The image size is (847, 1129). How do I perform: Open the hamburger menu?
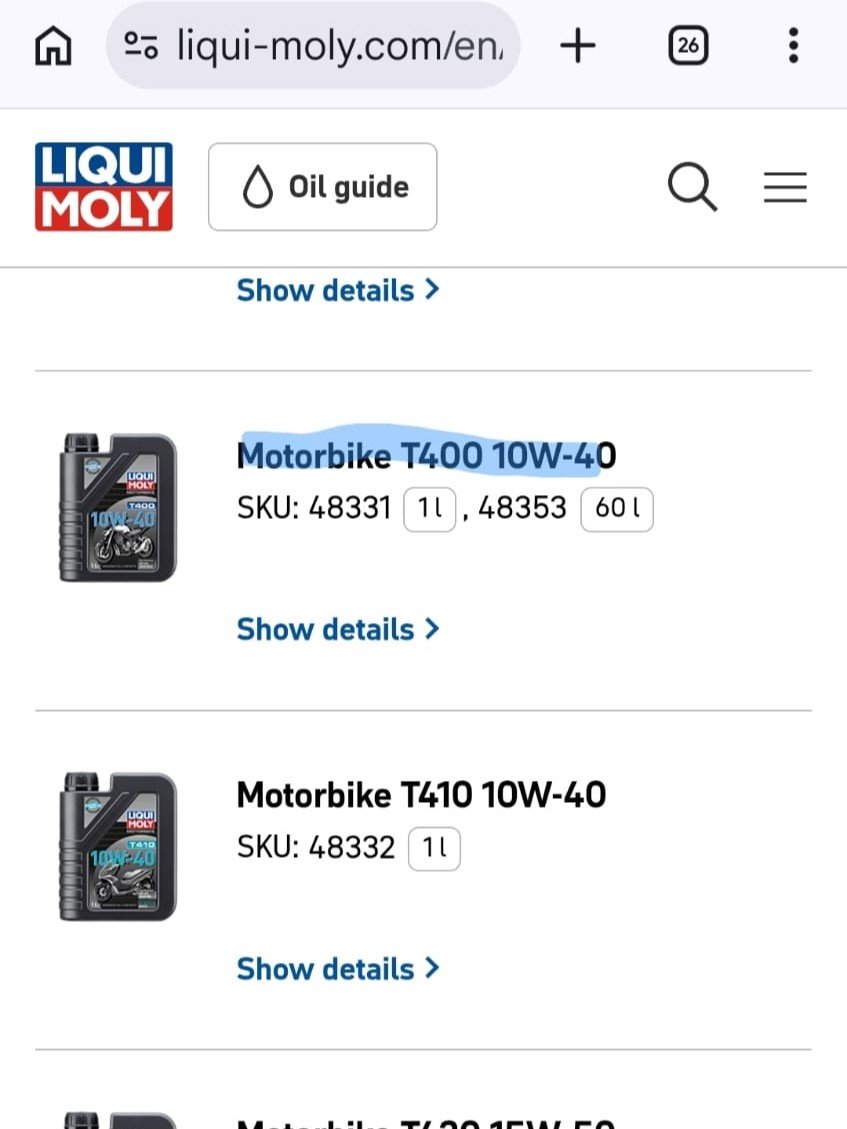point(785,187)
